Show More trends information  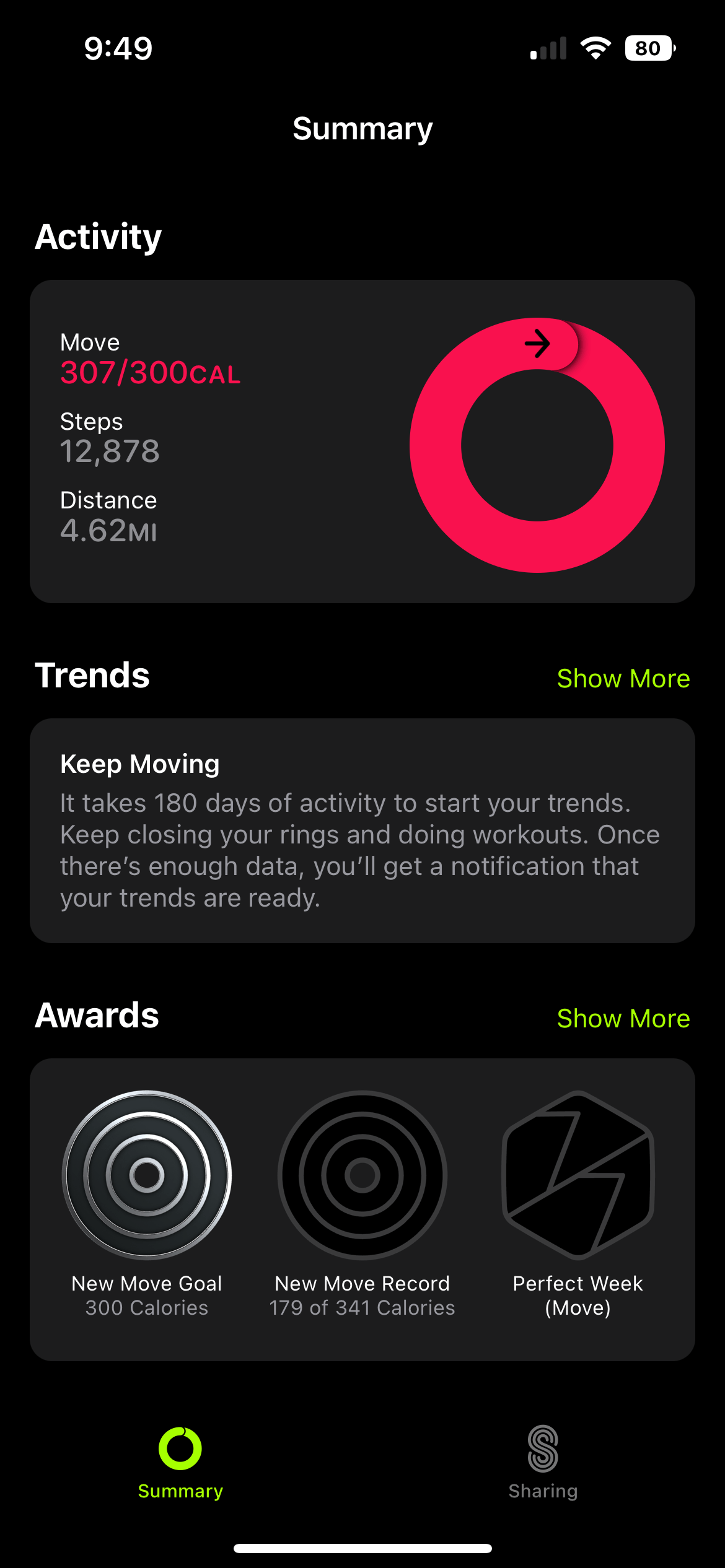(623, 678)
